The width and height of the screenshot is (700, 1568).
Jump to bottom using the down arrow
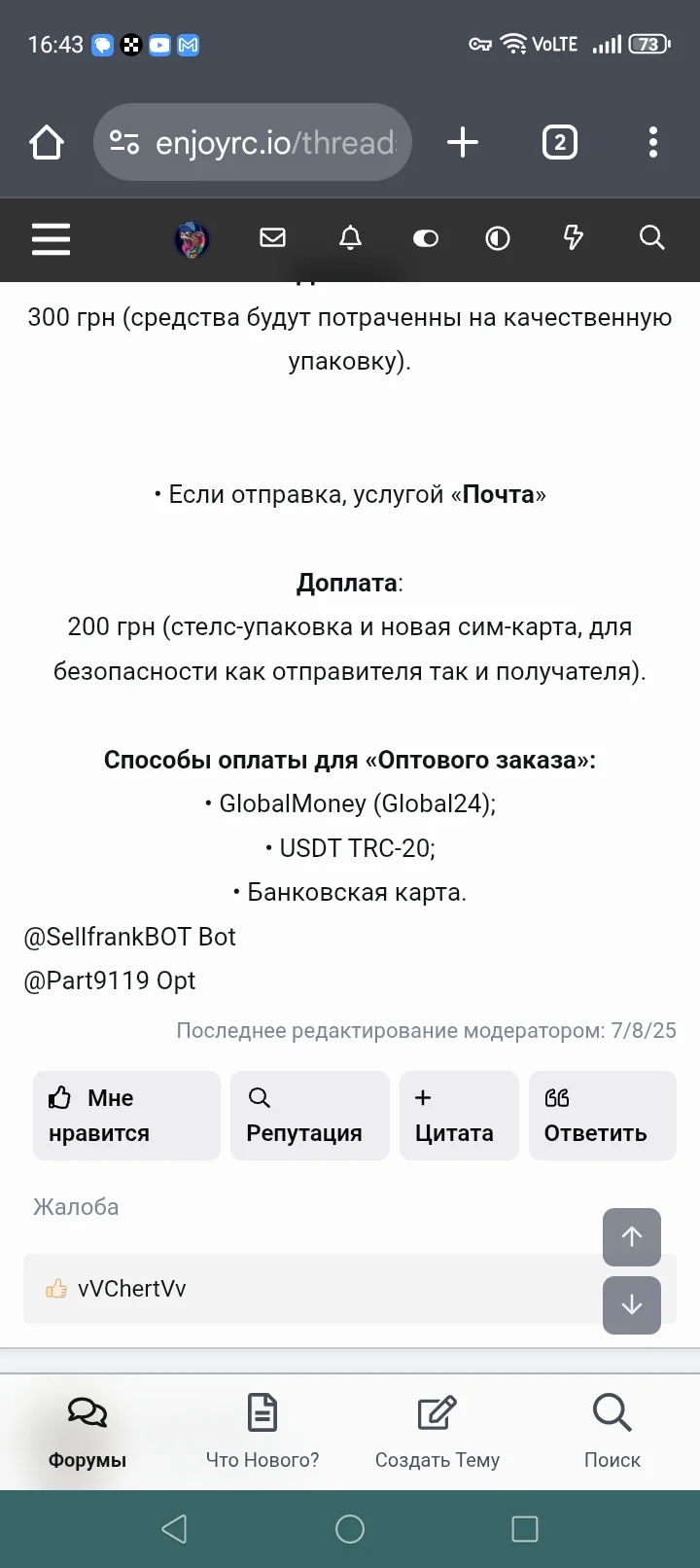tap(631, 1305)
